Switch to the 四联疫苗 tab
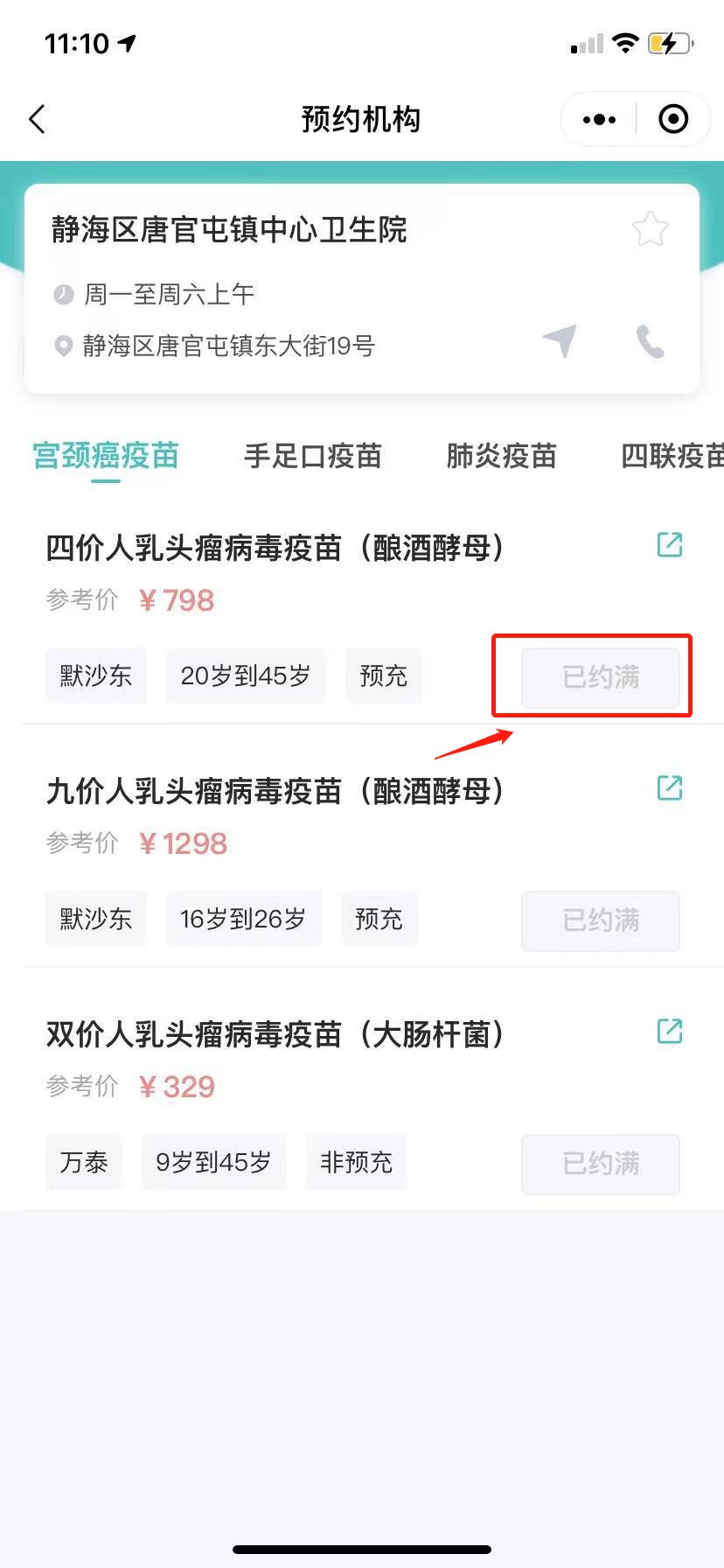 (x=672, y=456)
